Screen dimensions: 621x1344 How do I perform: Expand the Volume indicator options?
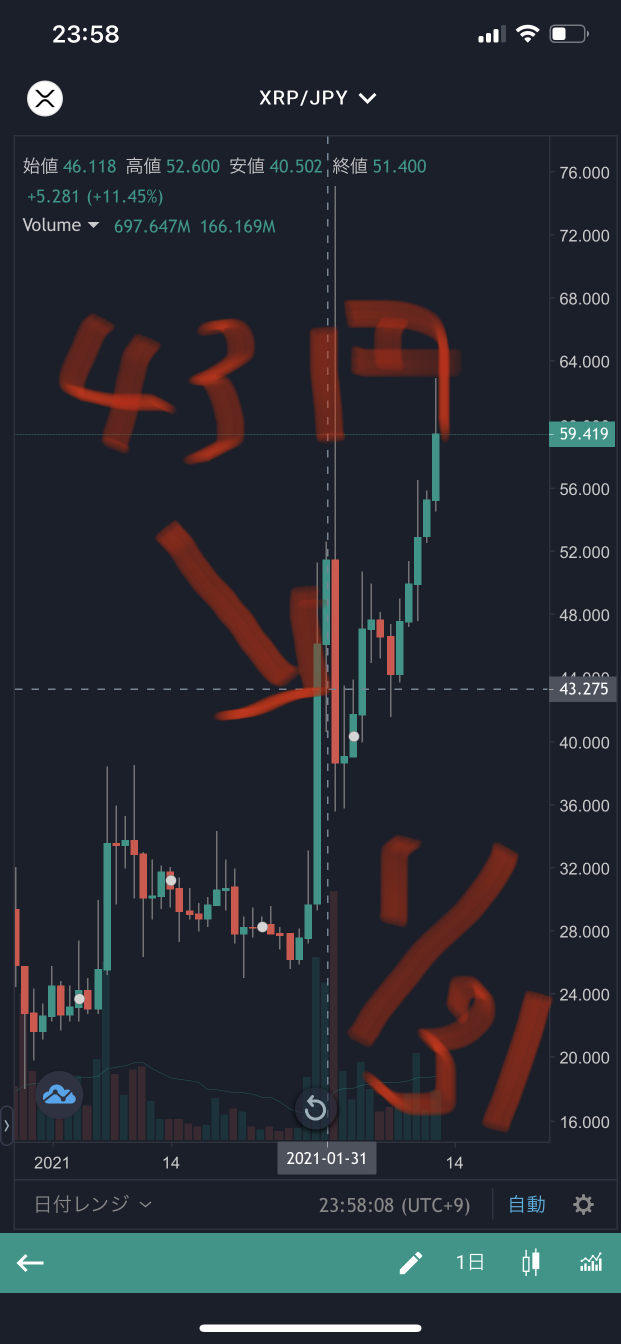pyautogui.click(x=93, y=226)
